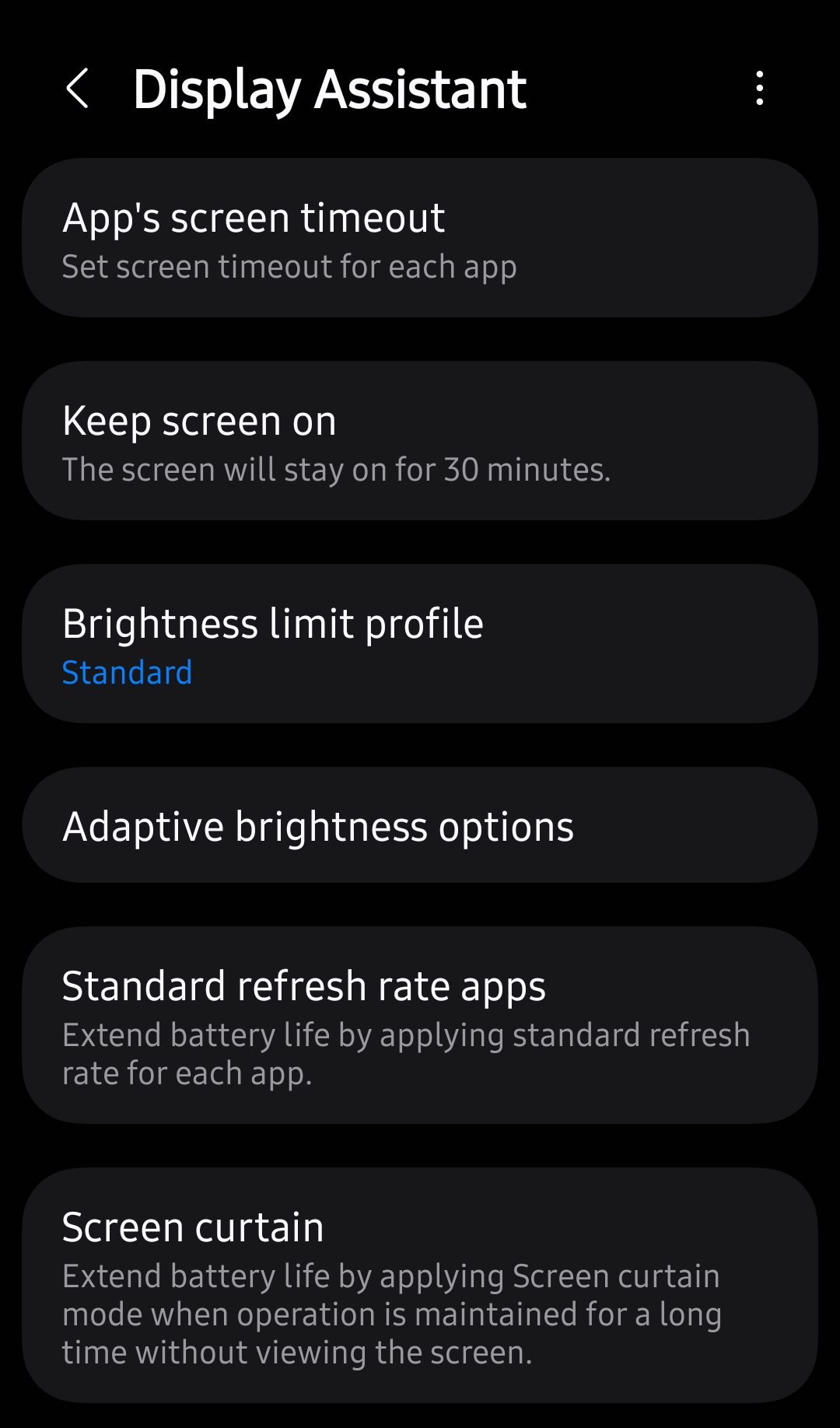Open Adaptive brightness options

point(420,825)
